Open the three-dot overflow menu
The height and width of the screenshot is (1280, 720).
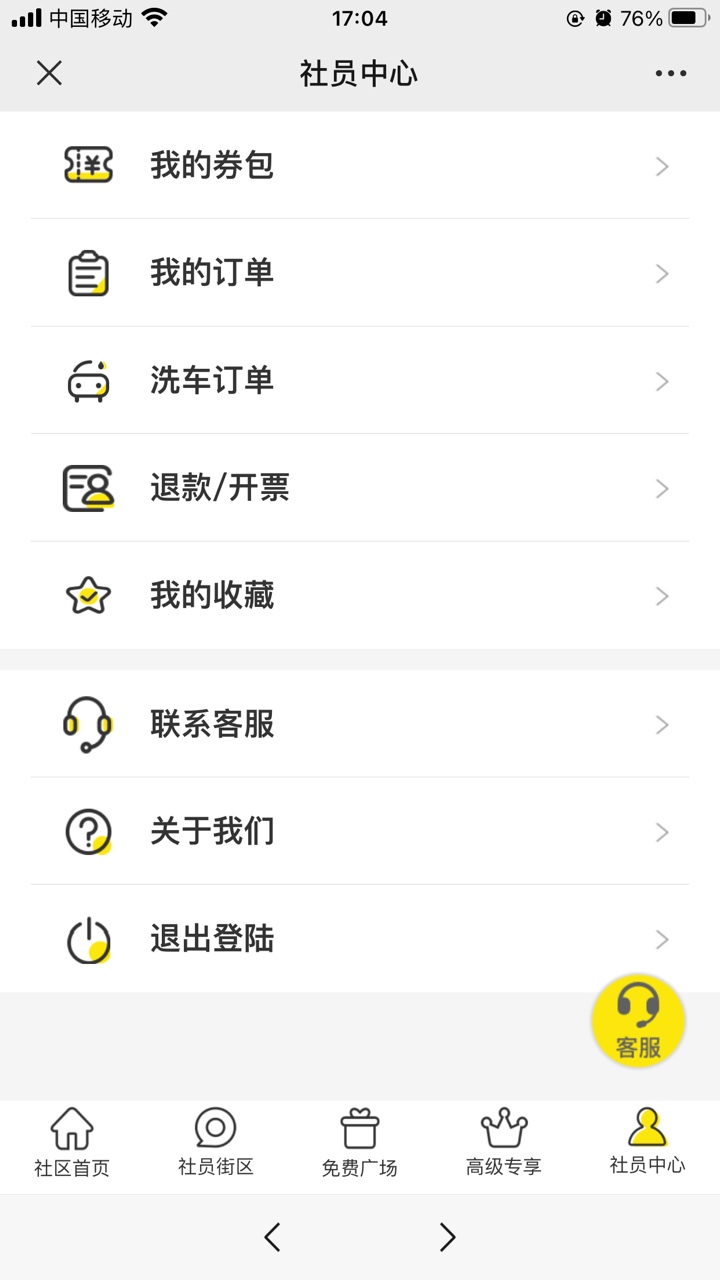tap(670, 73)
